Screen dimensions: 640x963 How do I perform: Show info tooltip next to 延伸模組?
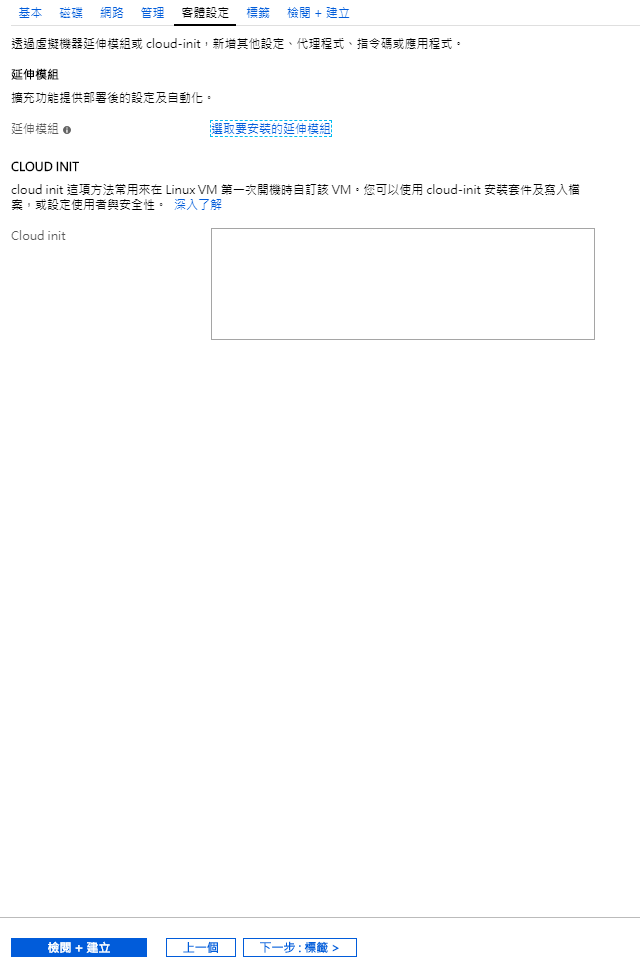[x=67, y=129]
